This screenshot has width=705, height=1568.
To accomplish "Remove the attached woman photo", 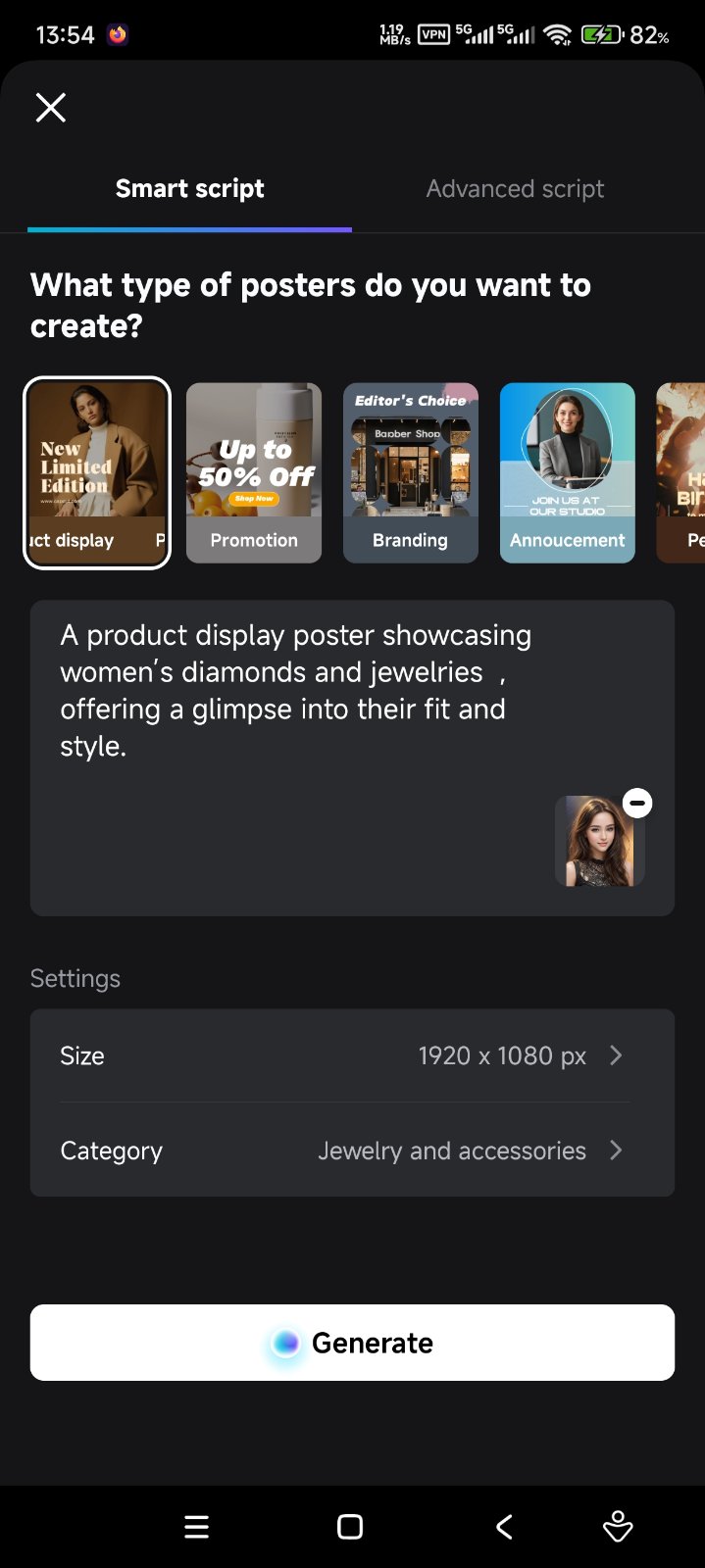I will point(637,804).
